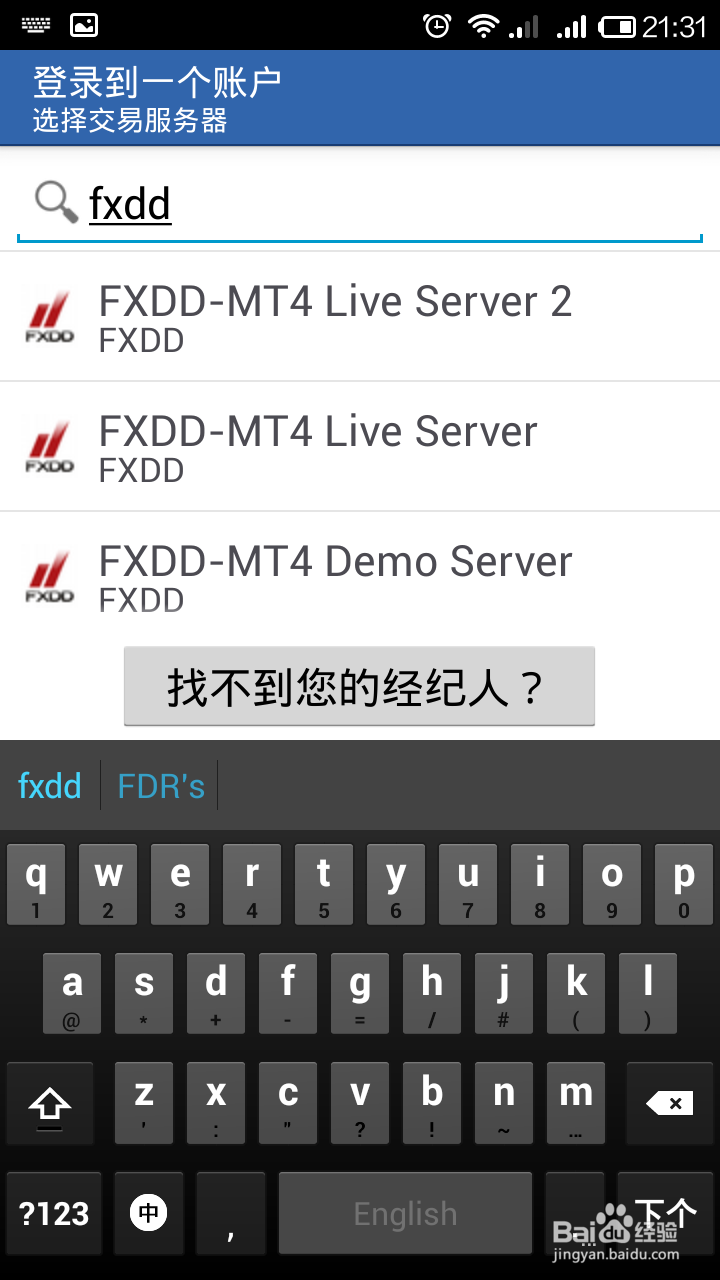Open FXDD-MT4 Demo Server
This screenshot has height=1280, width=720.
(x=360, y=575)
